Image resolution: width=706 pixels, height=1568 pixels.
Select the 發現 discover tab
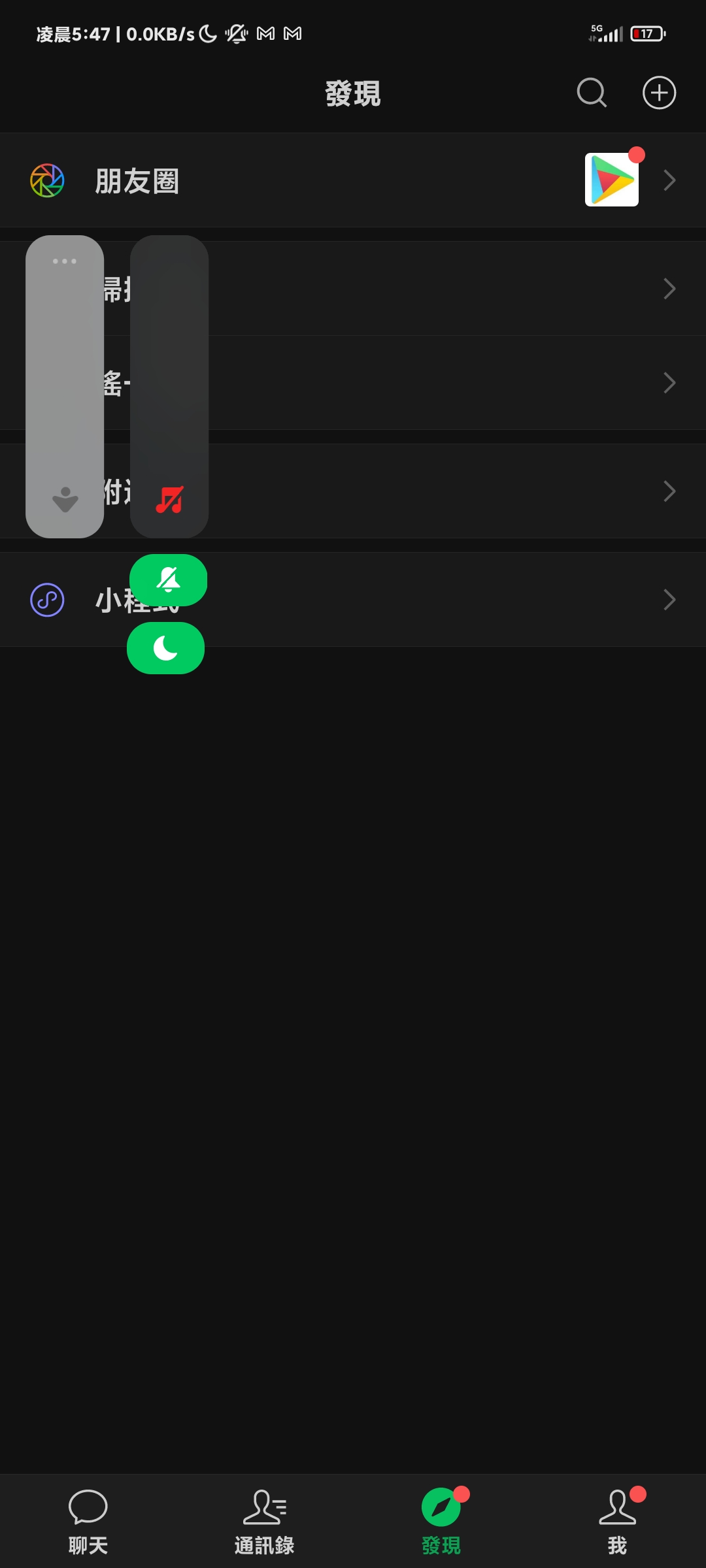point(441,1522)
